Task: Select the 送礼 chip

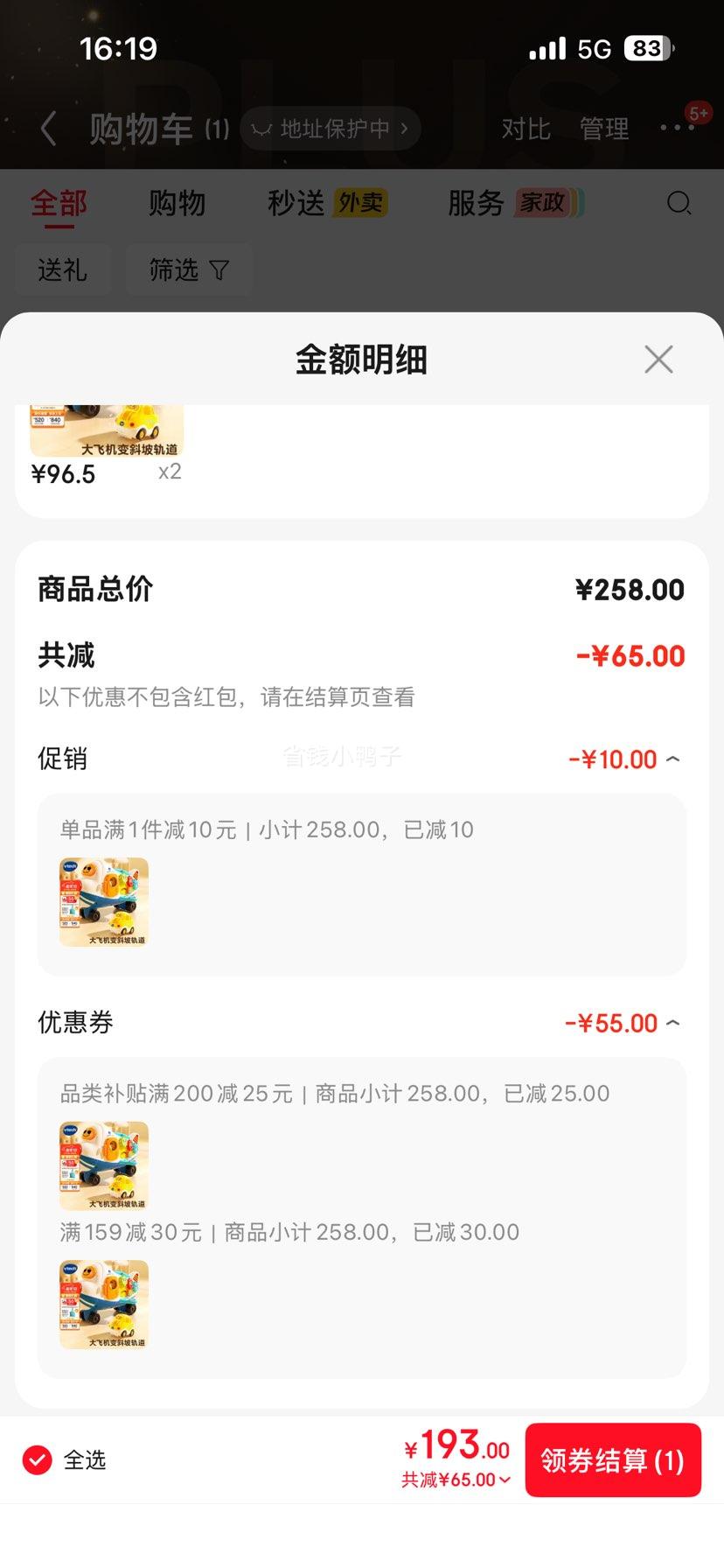Action: pos(62,269)
